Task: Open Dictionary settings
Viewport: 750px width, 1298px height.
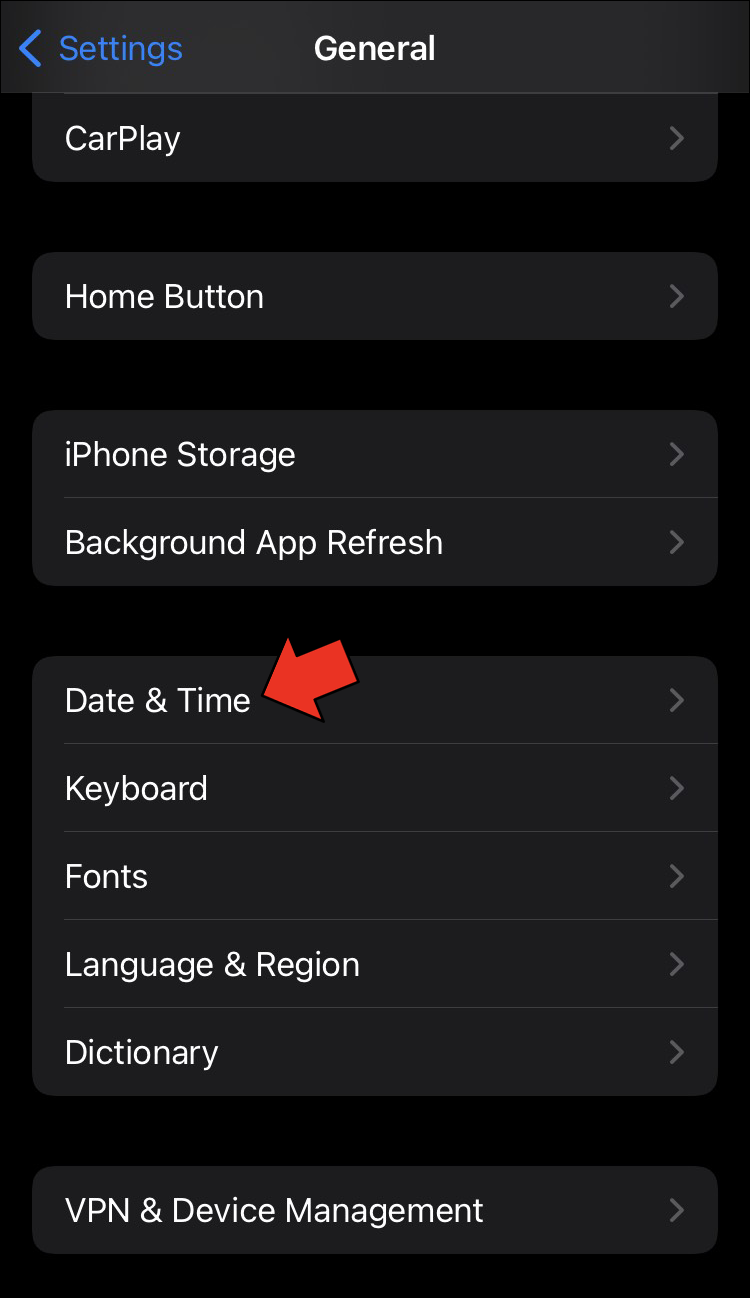Action: pyautogui.click(x=374, y=1053)
